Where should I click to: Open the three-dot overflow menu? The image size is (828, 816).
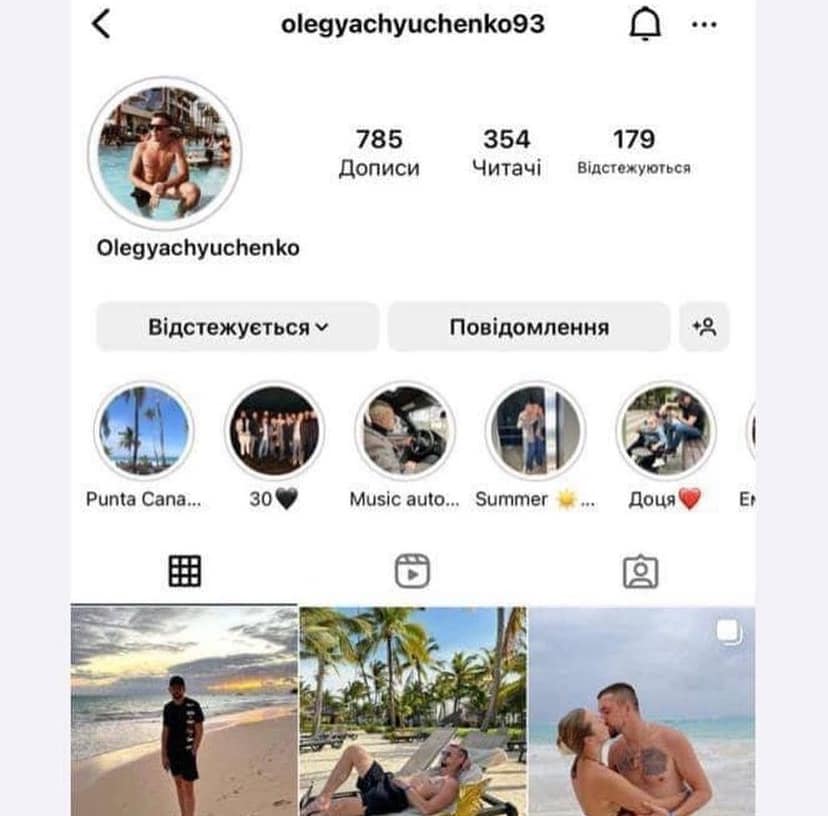tap(704, 24)
